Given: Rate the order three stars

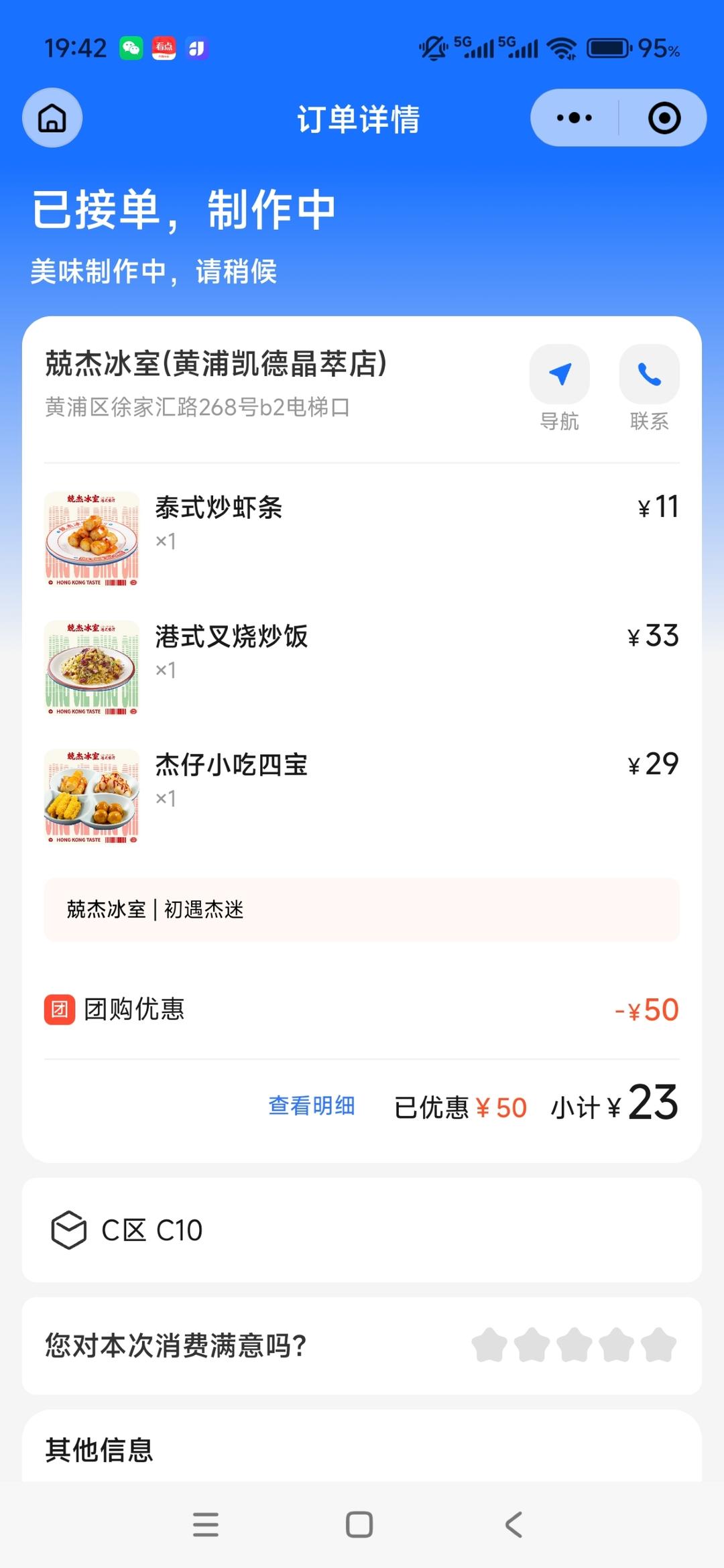Looking at the screenshot, I should click(x=574, y=1345).
